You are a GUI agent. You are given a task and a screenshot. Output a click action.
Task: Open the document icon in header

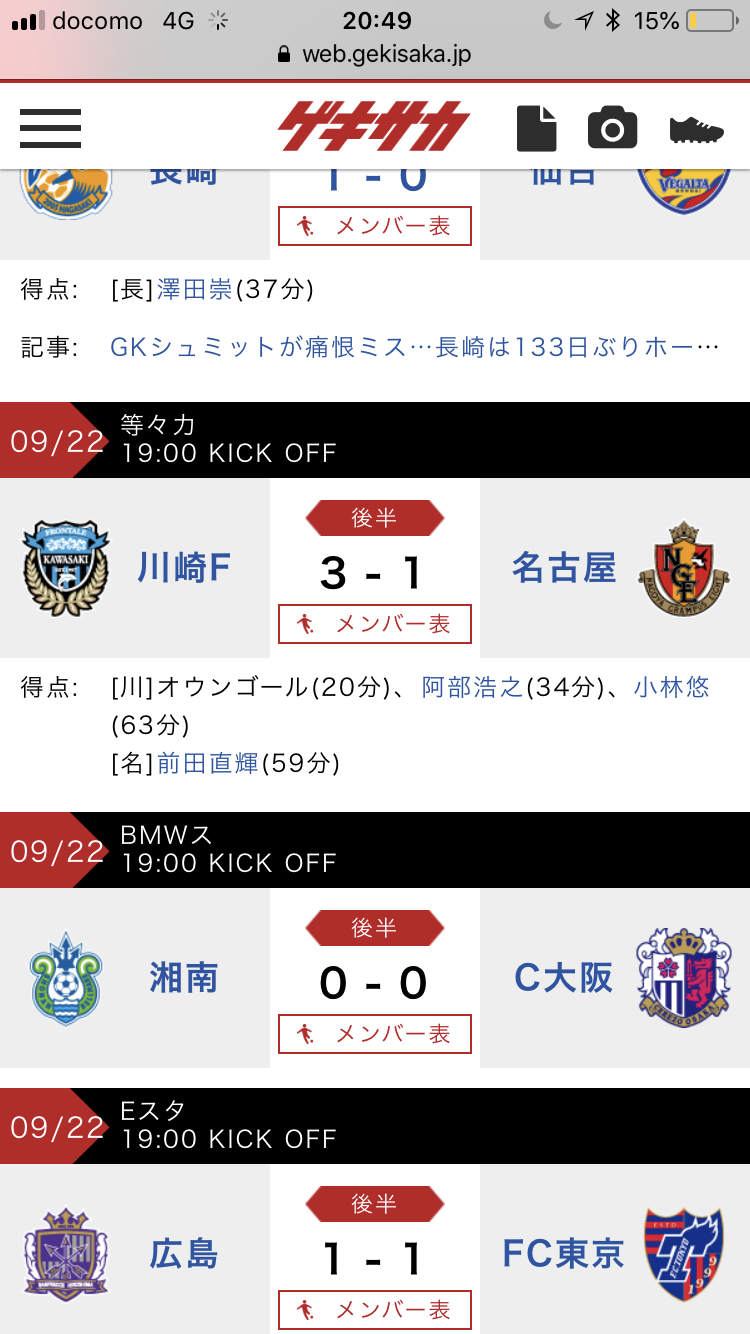point(536,128)
